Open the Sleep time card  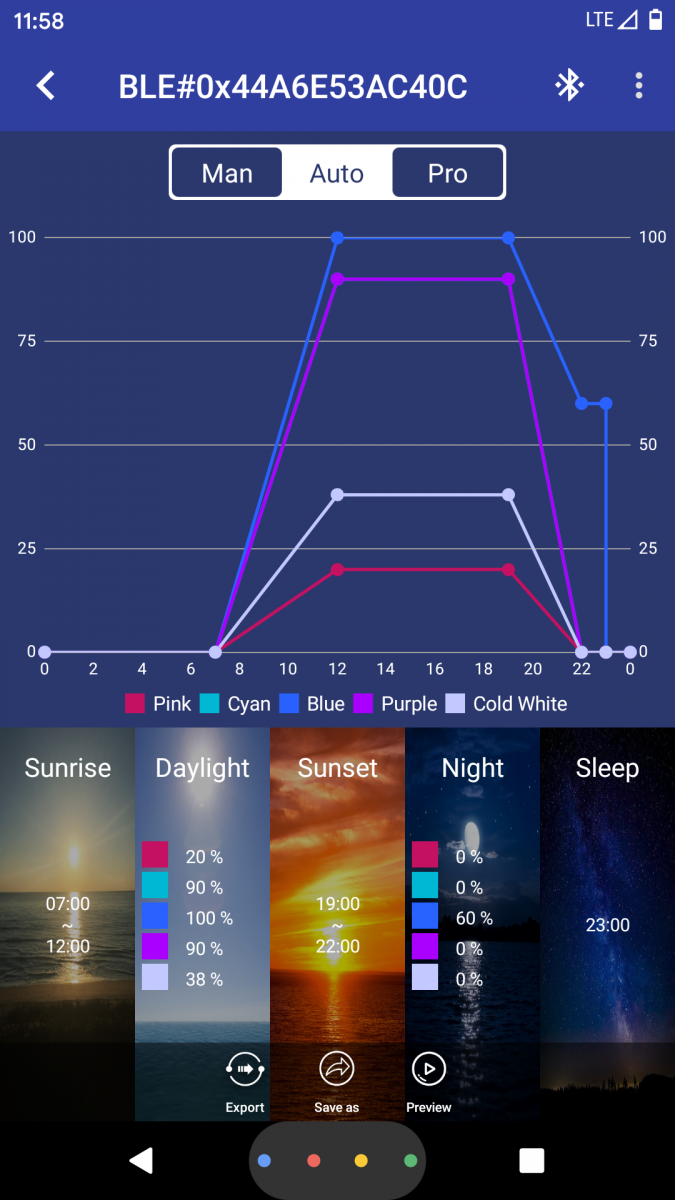tap(607, 900)
